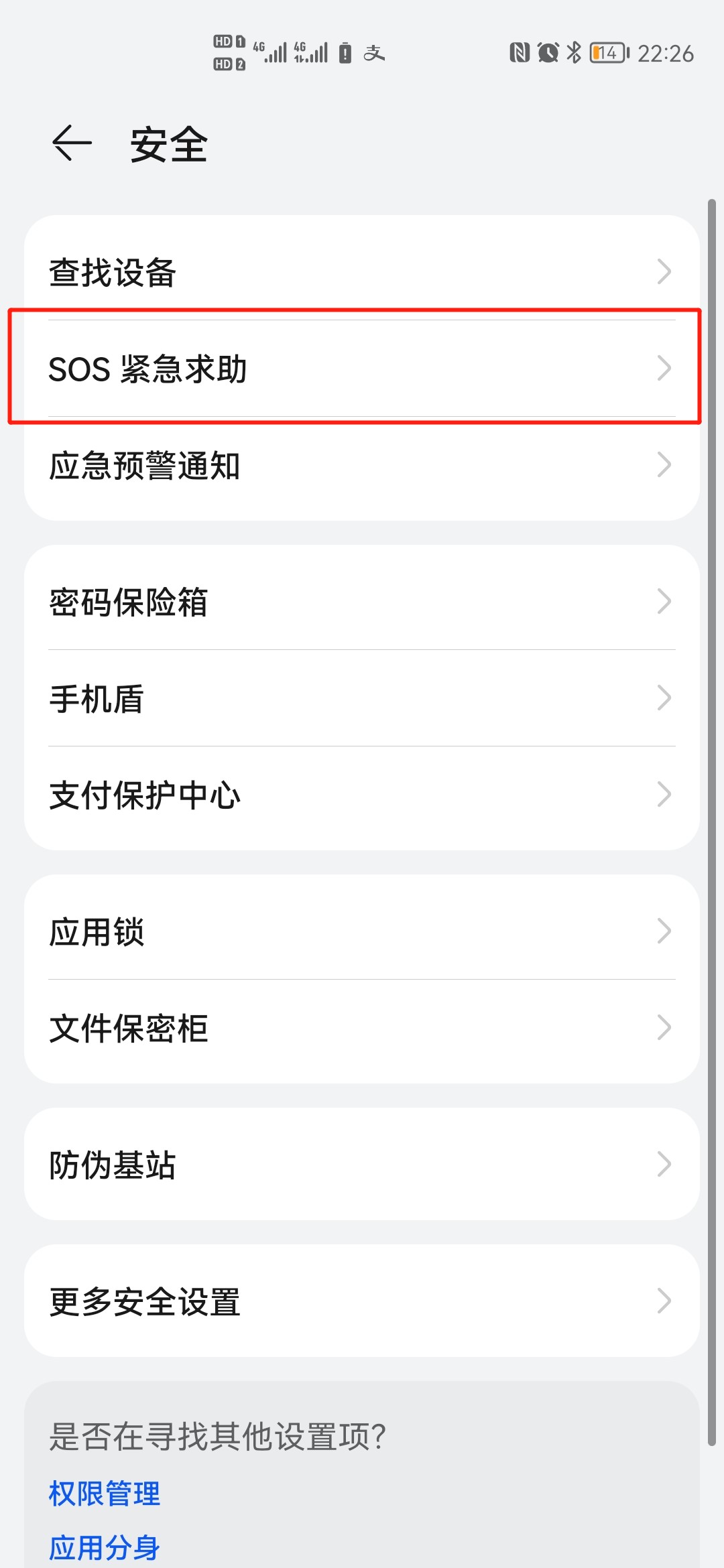Open 手机盾 settings
This screenshot has height=1568, width=724.
click(x=362, y=698)
